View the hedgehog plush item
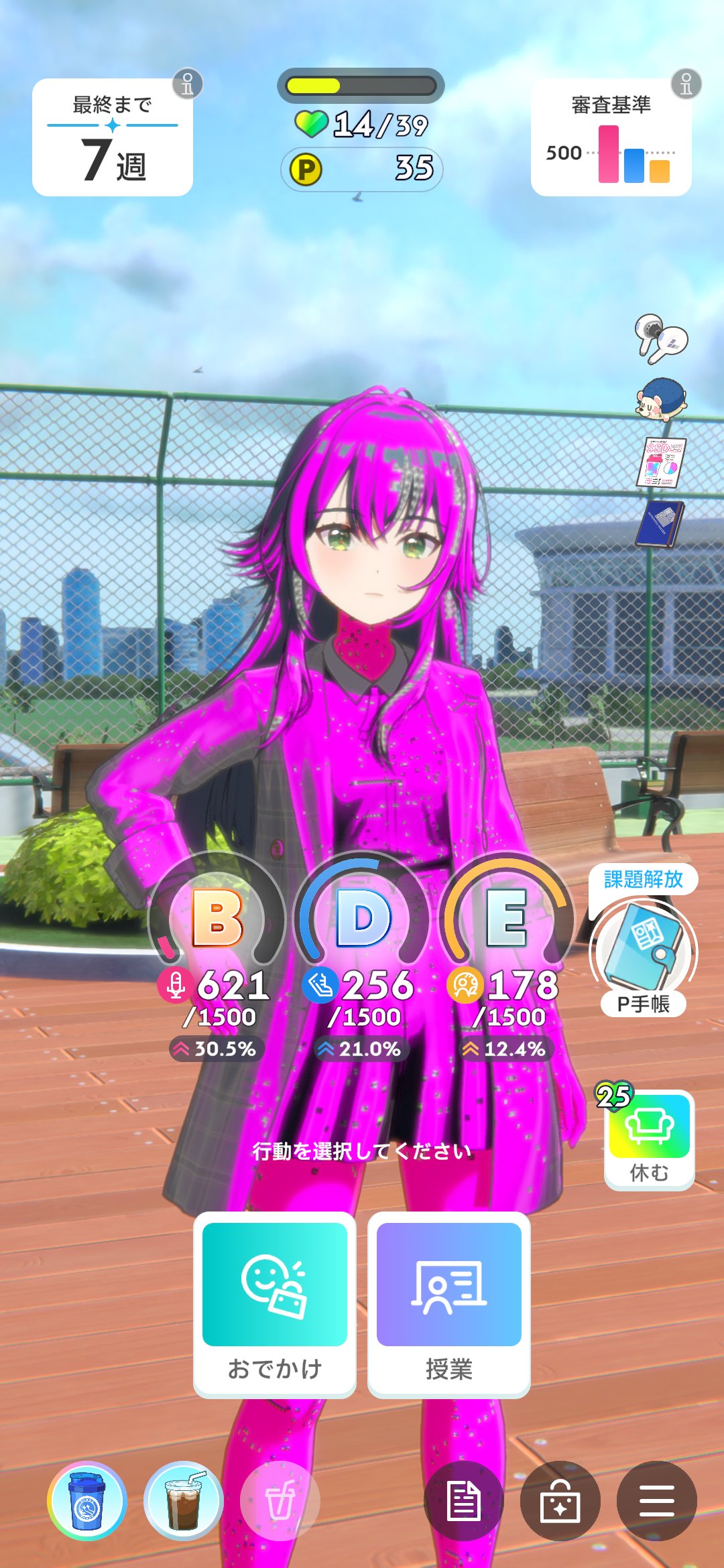The image size is (724, 1568). 661,398
